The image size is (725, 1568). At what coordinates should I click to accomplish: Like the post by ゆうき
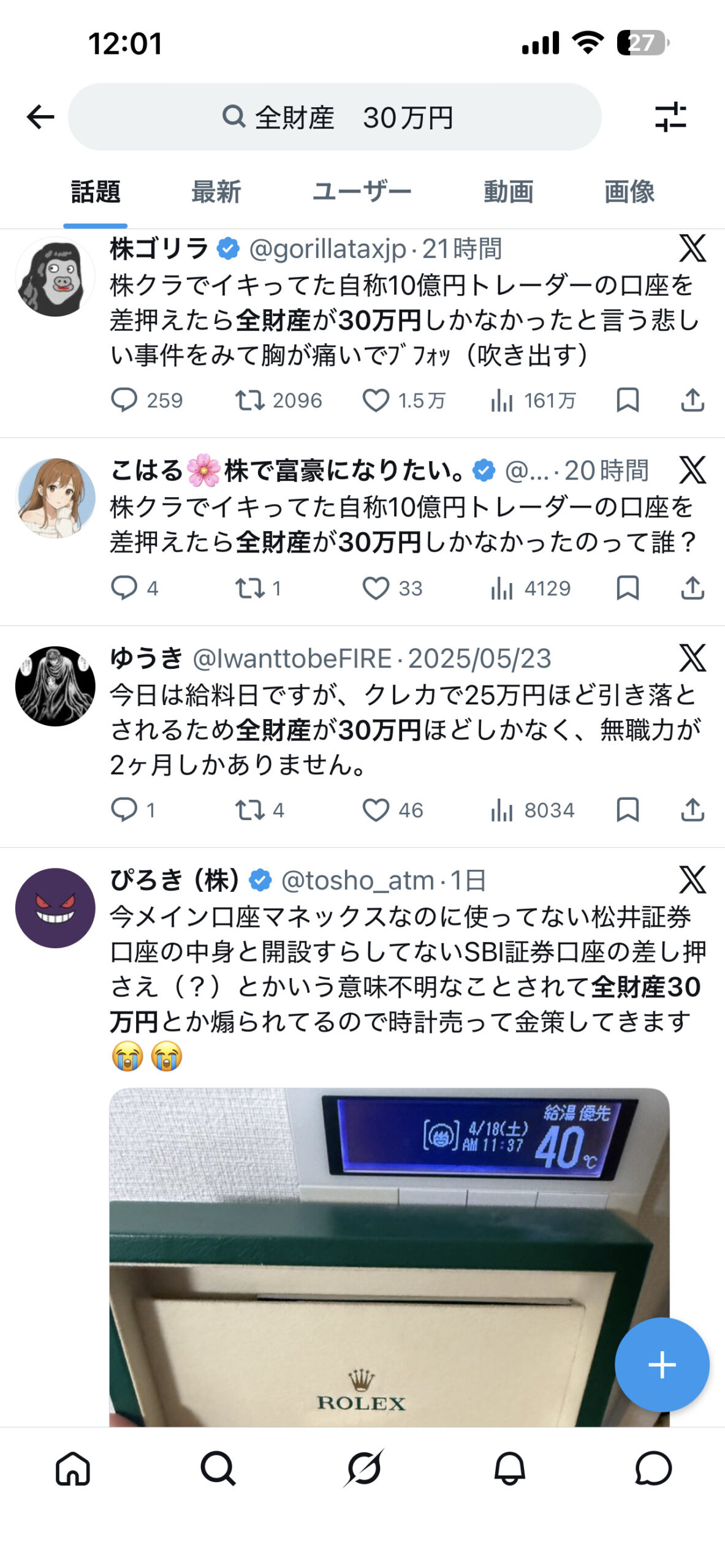(376, 810)
